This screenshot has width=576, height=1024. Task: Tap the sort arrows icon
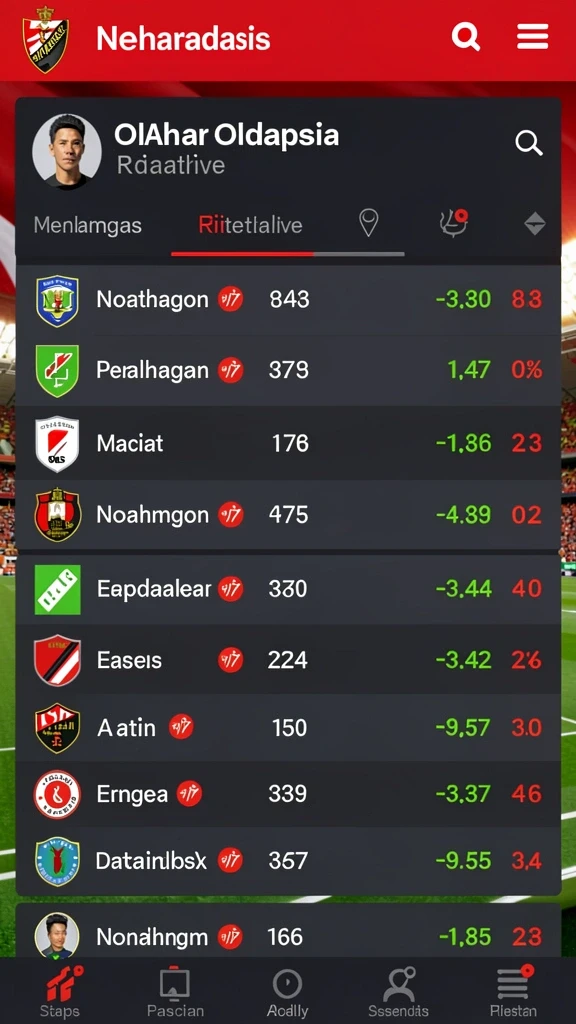coord(535,224)
